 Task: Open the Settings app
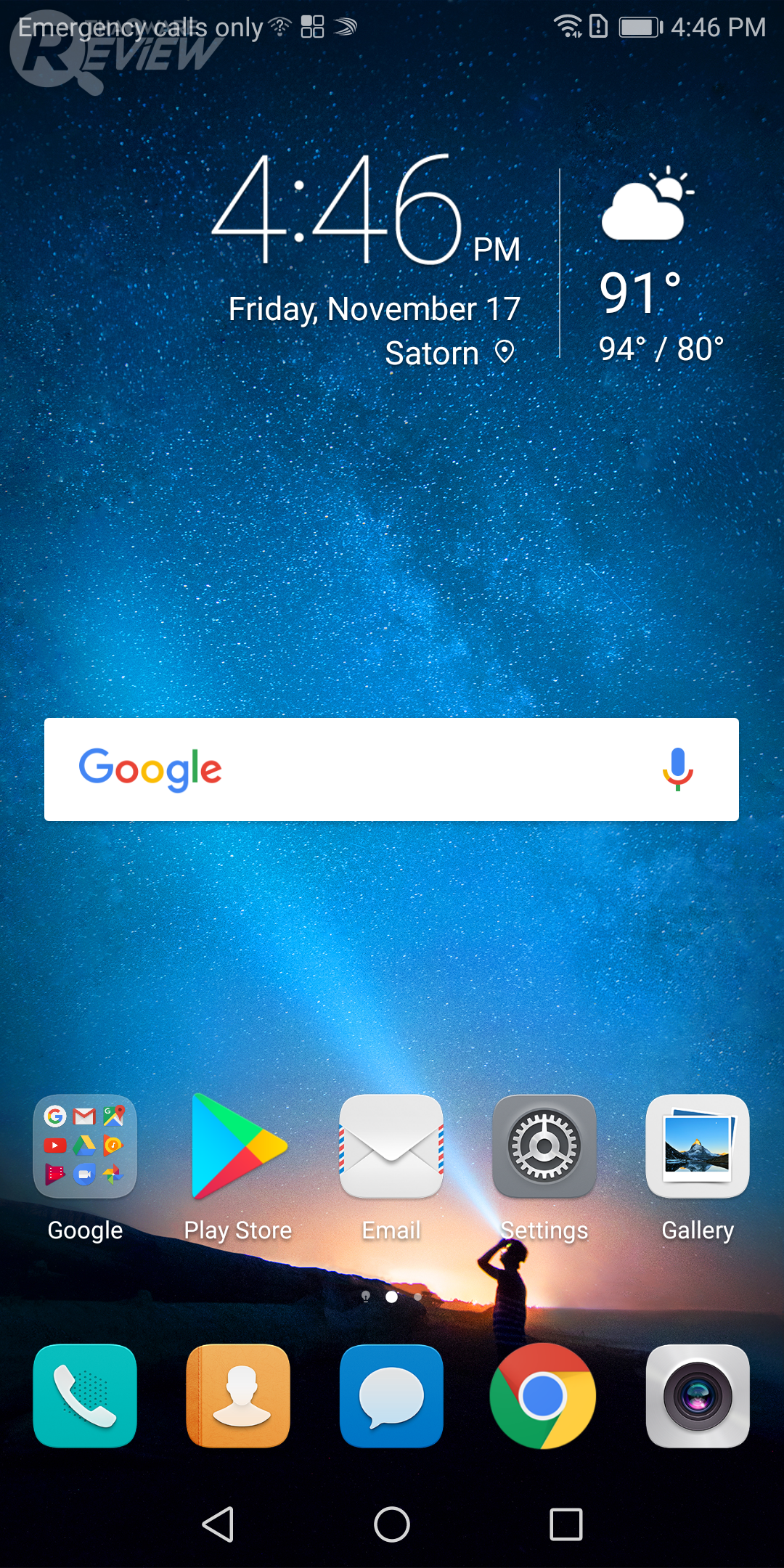coord(544,1147)
